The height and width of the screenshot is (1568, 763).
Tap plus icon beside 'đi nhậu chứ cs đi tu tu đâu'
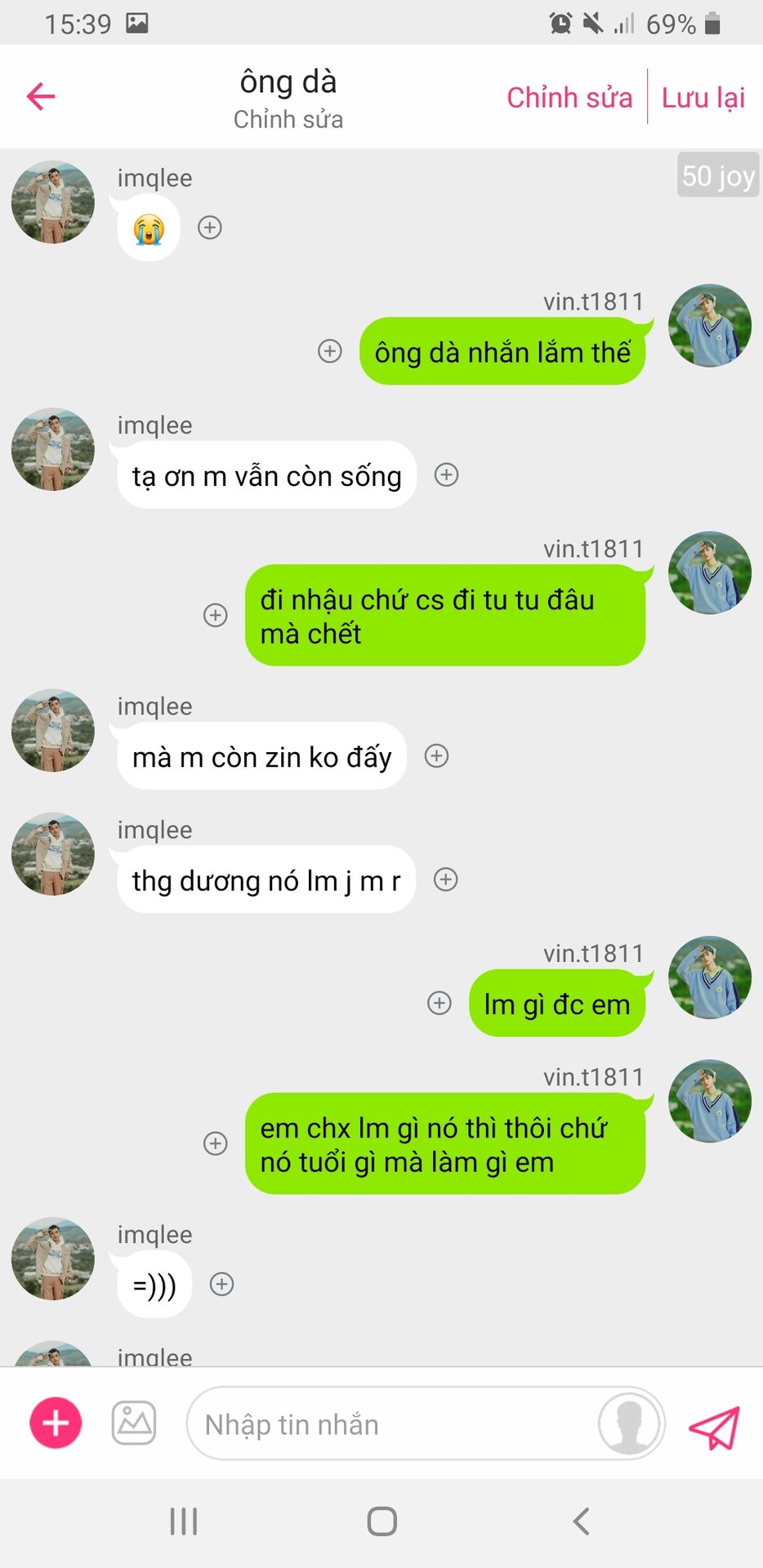pos(216,615)
